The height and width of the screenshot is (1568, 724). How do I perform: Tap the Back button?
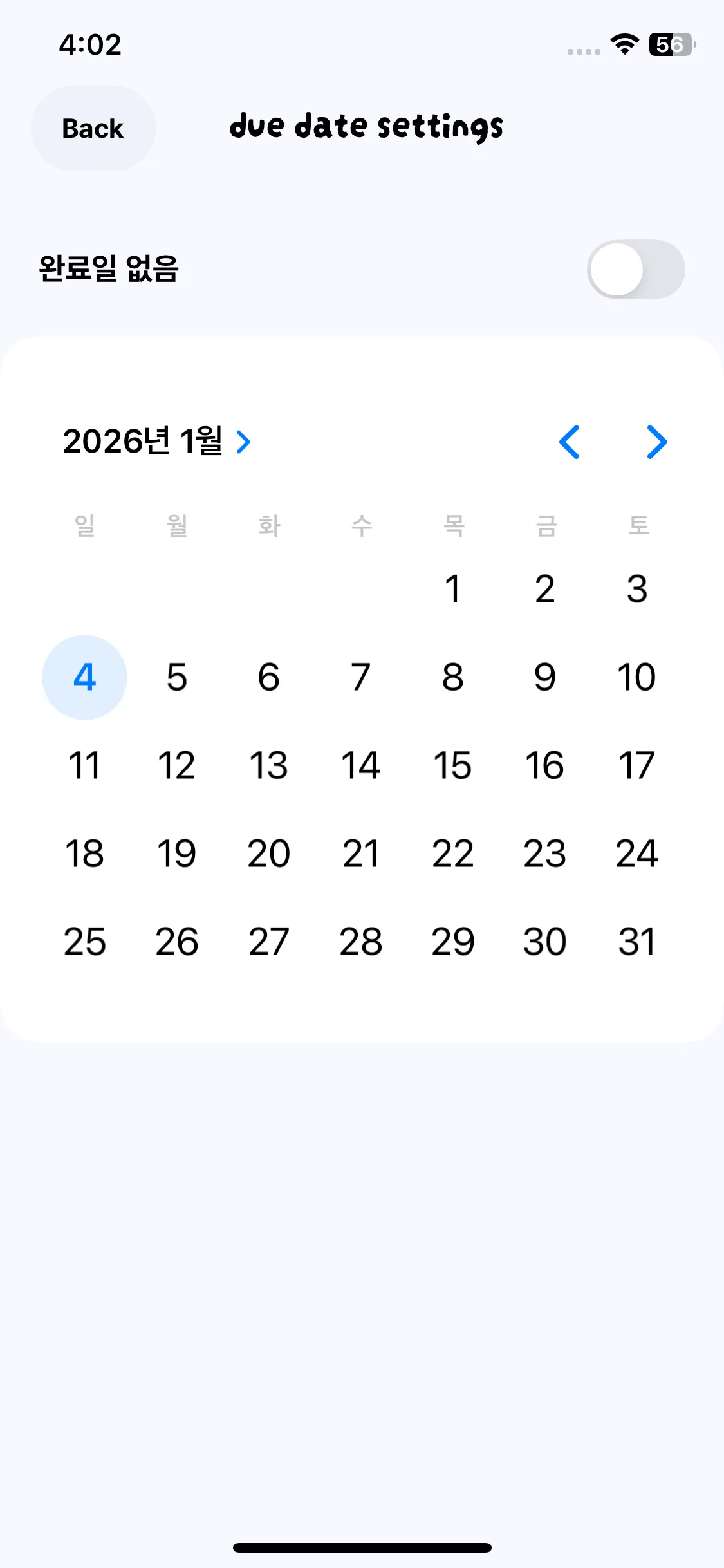tap(93, 129)
